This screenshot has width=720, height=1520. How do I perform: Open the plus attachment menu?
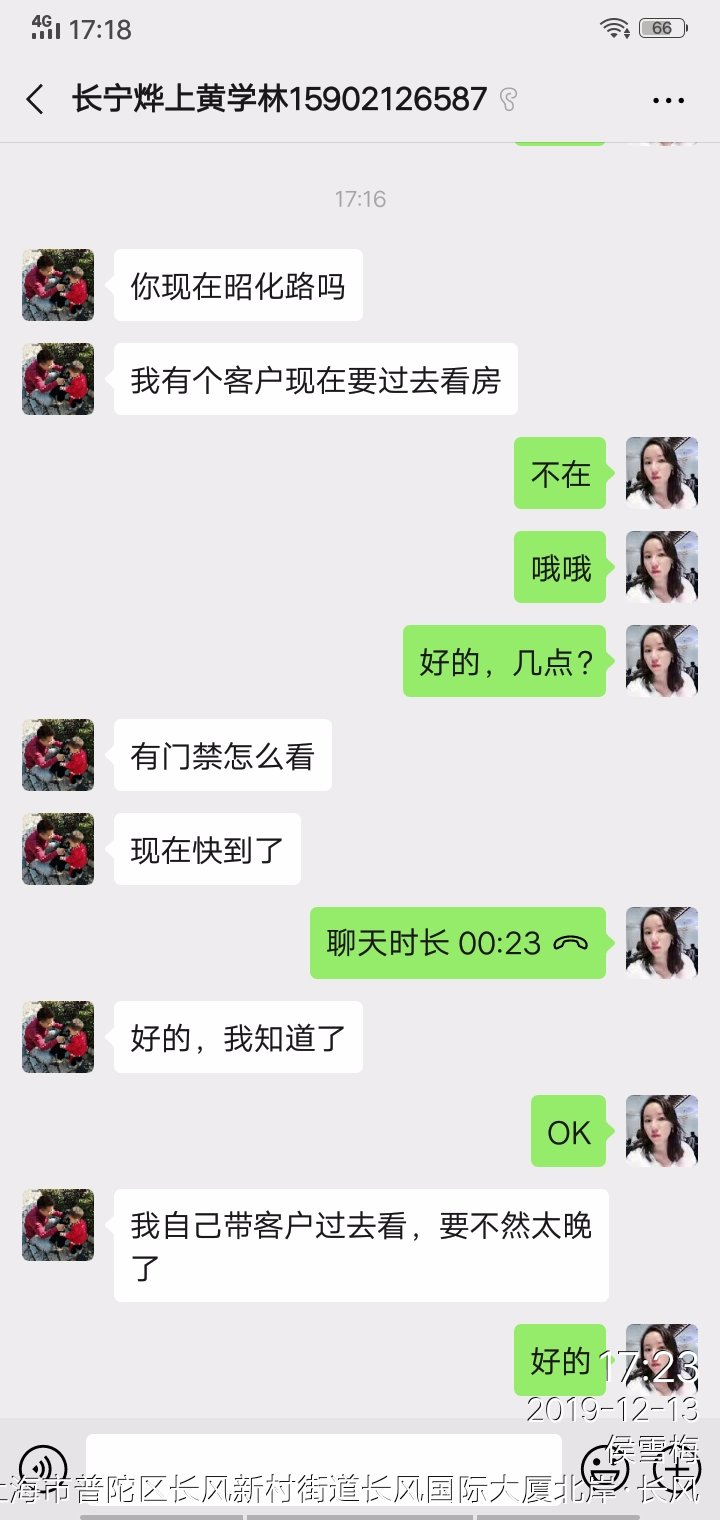point(676,1468)
